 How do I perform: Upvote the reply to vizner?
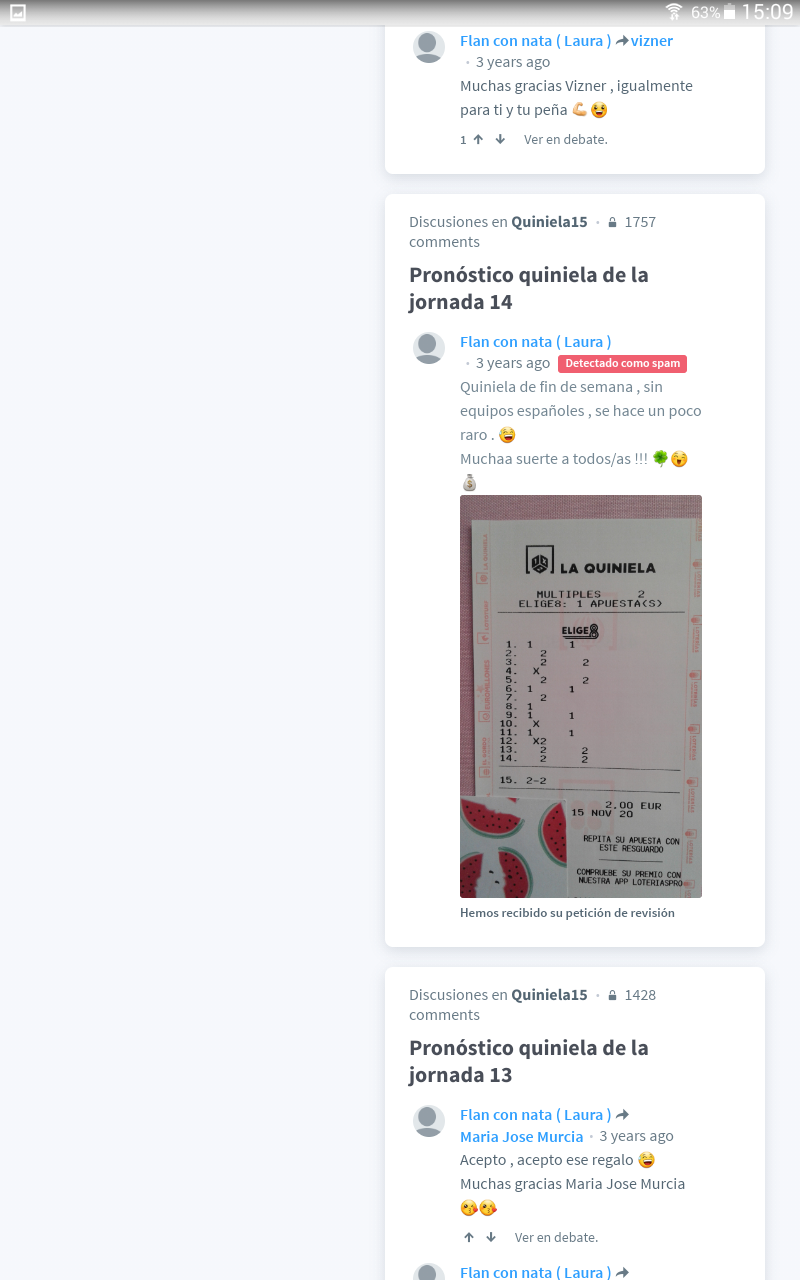coord(478,140)
